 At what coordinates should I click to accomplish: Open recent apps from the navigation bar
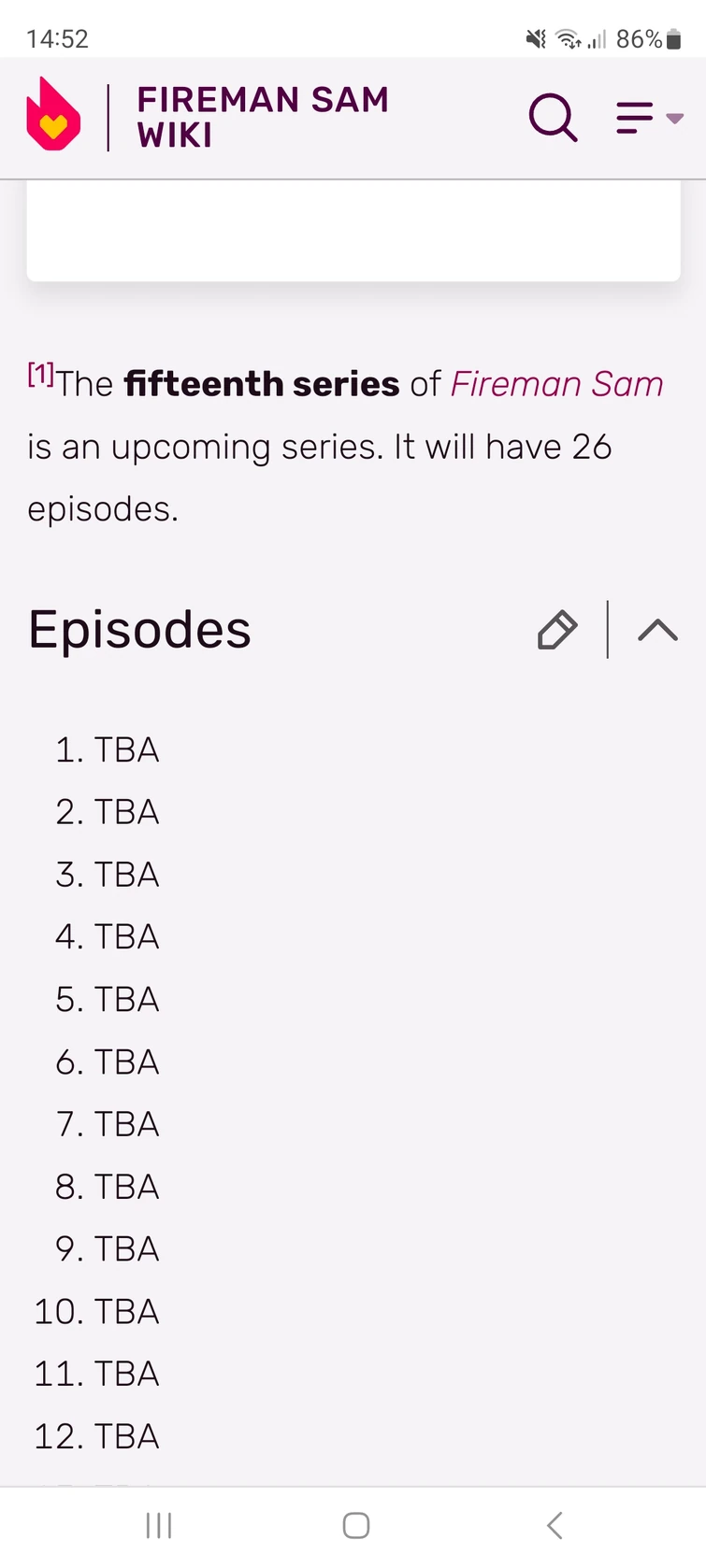coord(157,1525)
